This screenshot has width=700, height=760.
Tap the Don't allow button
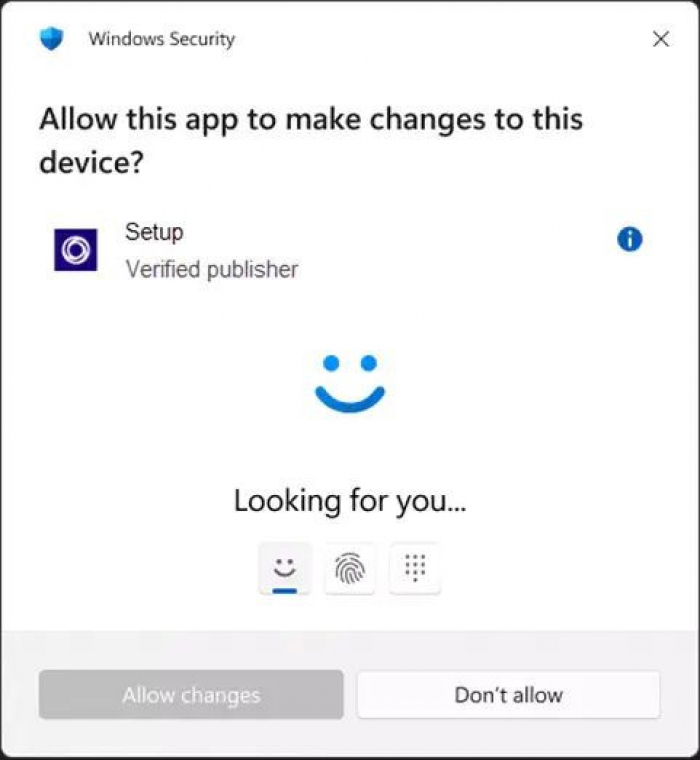[x=508, y=695]
